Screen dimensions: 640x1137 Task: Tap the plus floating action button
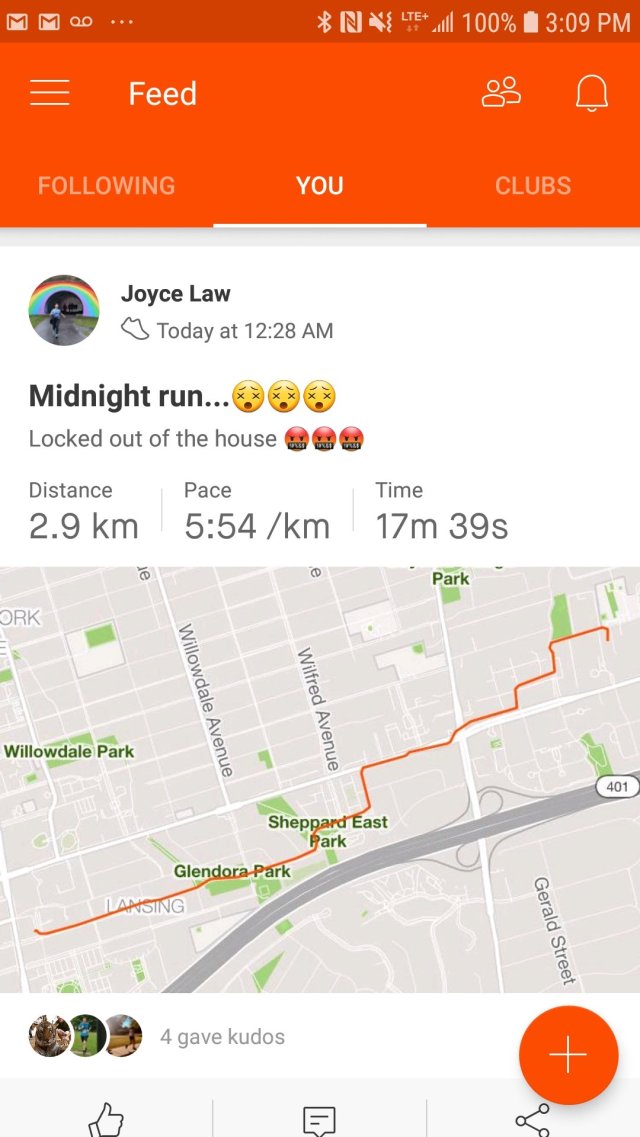pyautogui.click(x=568, y=1055)
